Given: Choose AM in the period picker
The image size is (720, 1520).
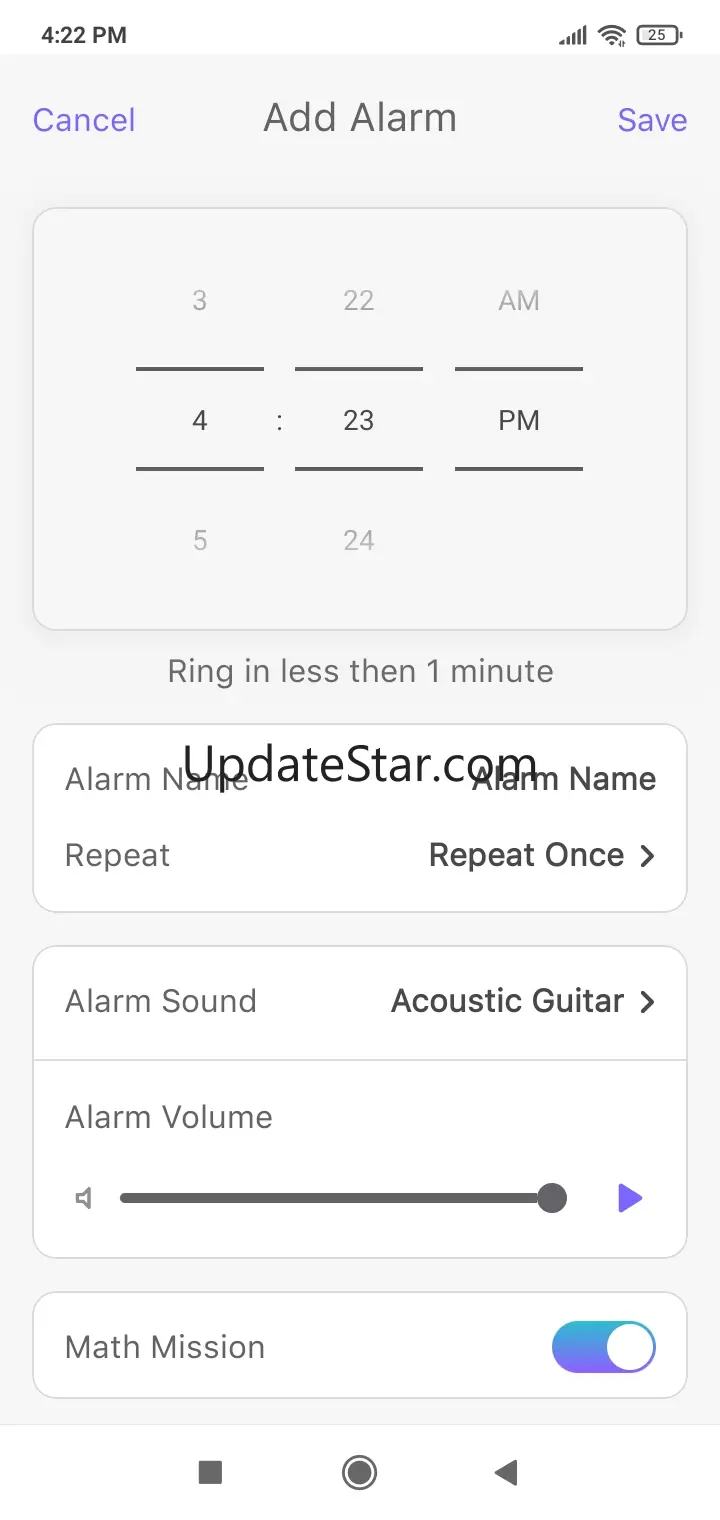Looking at the screenshot, I should click(519, 300).
